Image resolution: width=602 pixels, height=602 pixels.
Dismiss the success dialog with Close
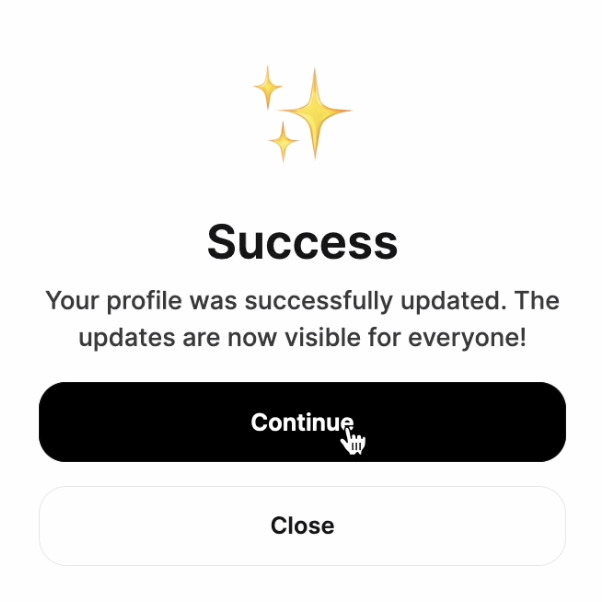click(x=302, y=526)
